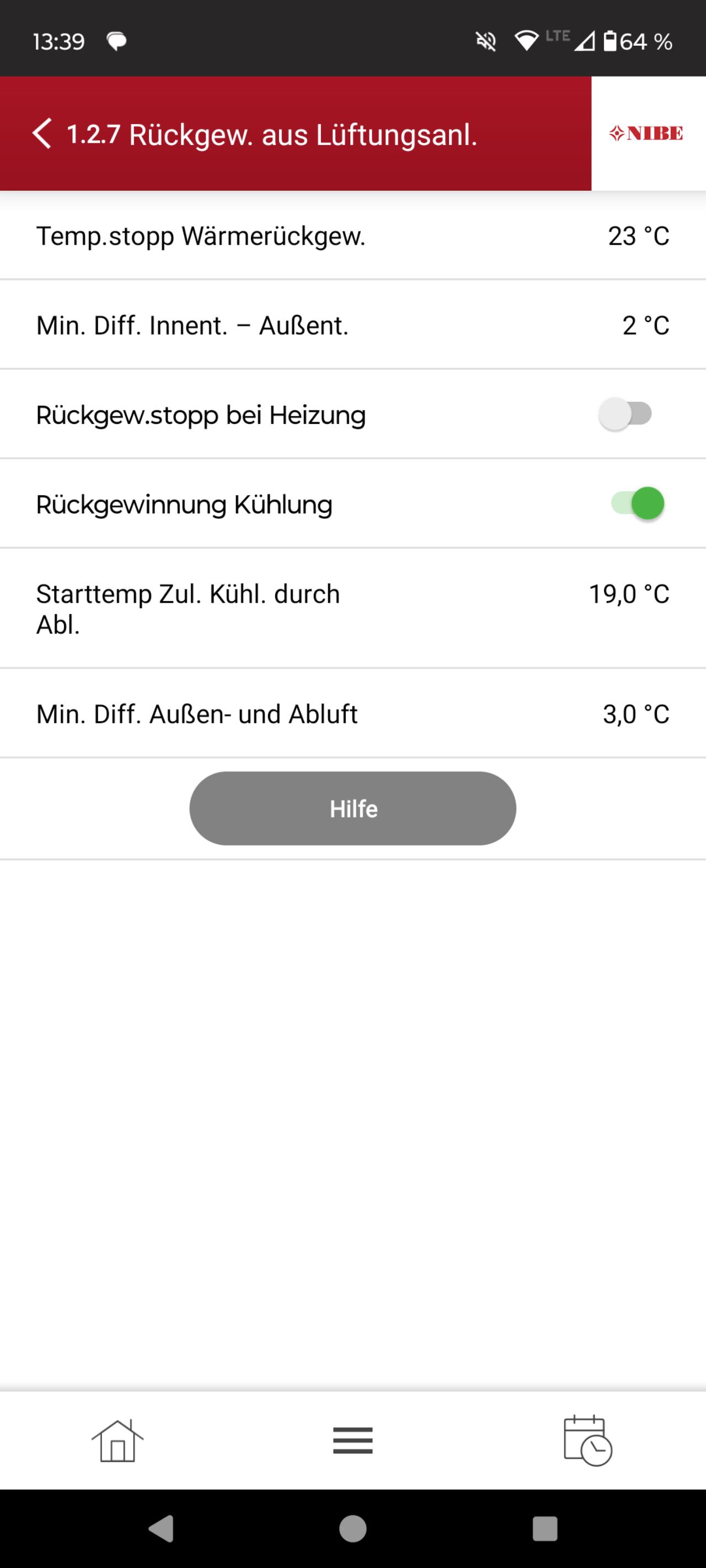Change Starttemp Zul. Kühl. durch Abl.
Viewport: 706px width, 1568px height.
pos(352,608)
